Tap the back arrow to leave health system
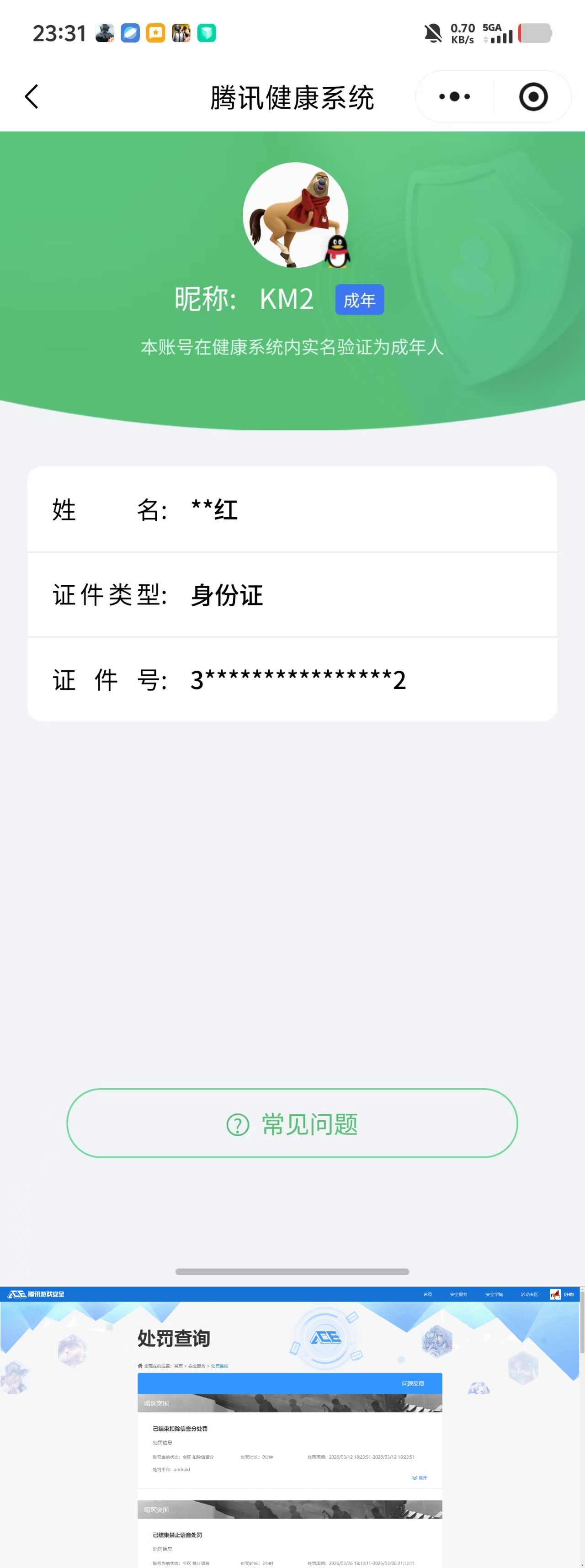 click(x=32, y=96)
